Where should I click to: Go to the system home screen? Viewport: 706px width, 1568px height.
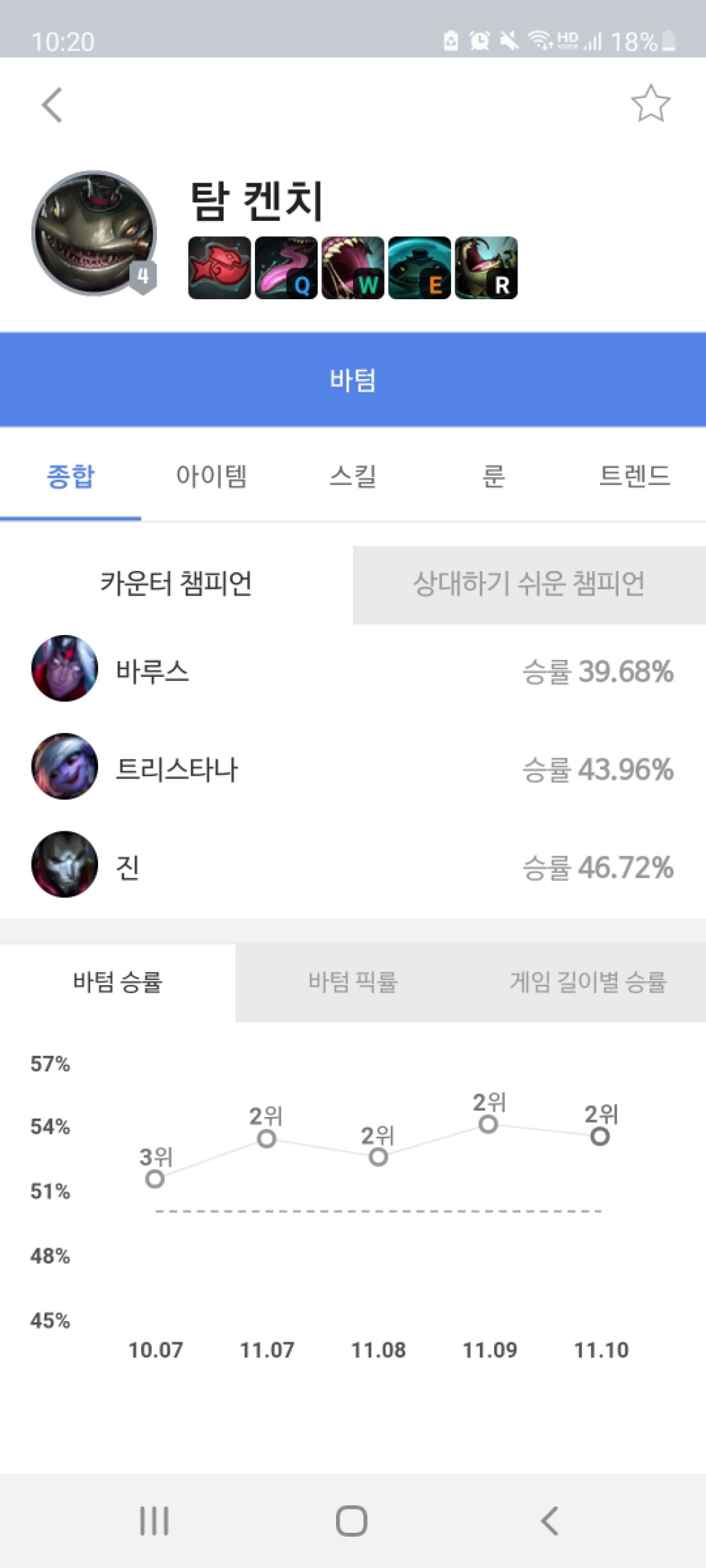(352, 1521)
